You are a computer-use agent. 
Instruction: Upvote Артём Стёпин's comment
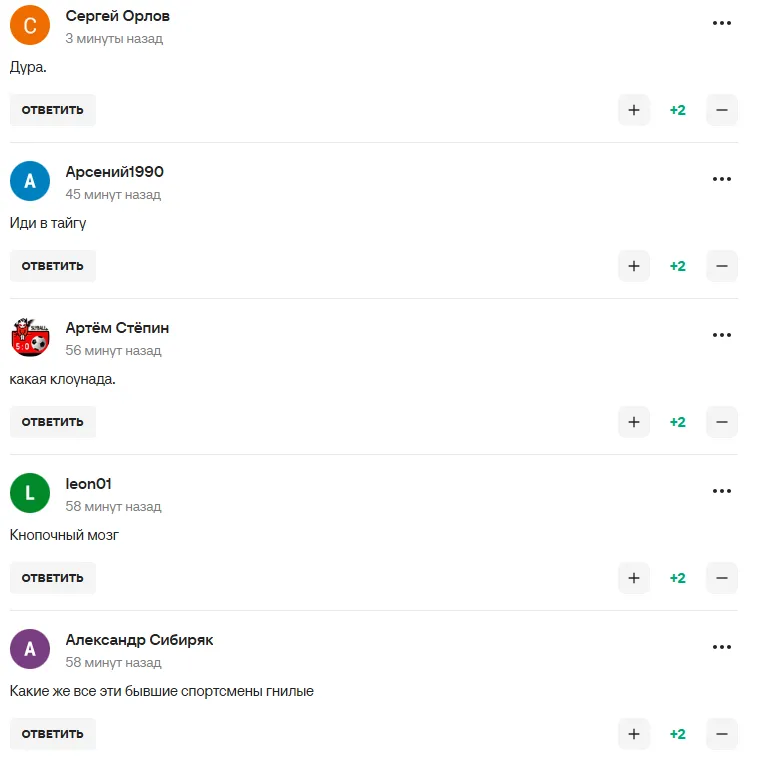coord(634,422)
